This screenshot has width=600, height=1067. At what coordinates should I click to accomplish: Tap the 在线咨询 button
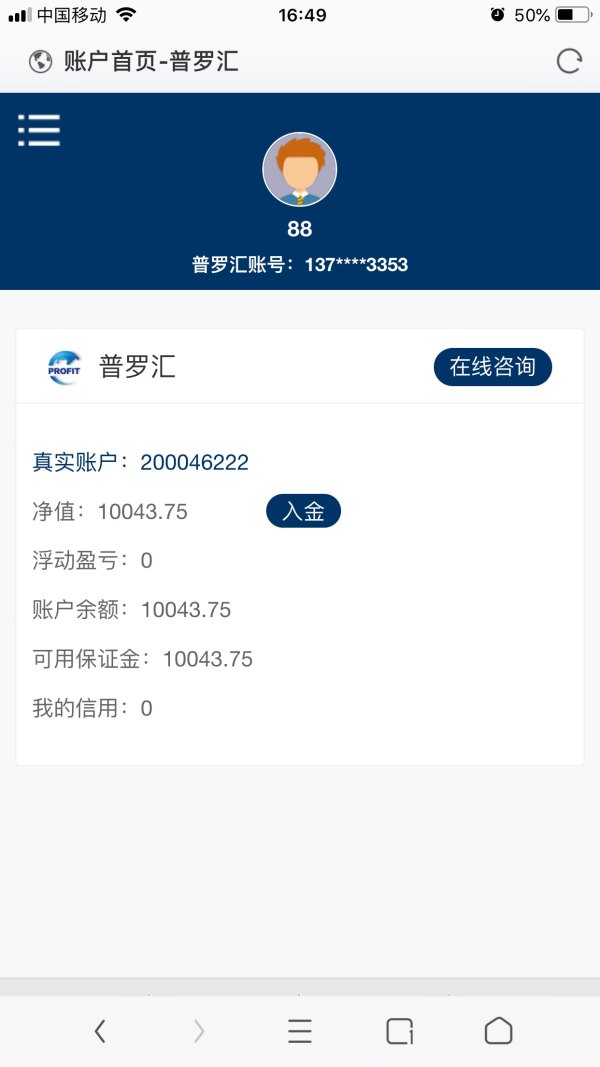pos(492,367)
